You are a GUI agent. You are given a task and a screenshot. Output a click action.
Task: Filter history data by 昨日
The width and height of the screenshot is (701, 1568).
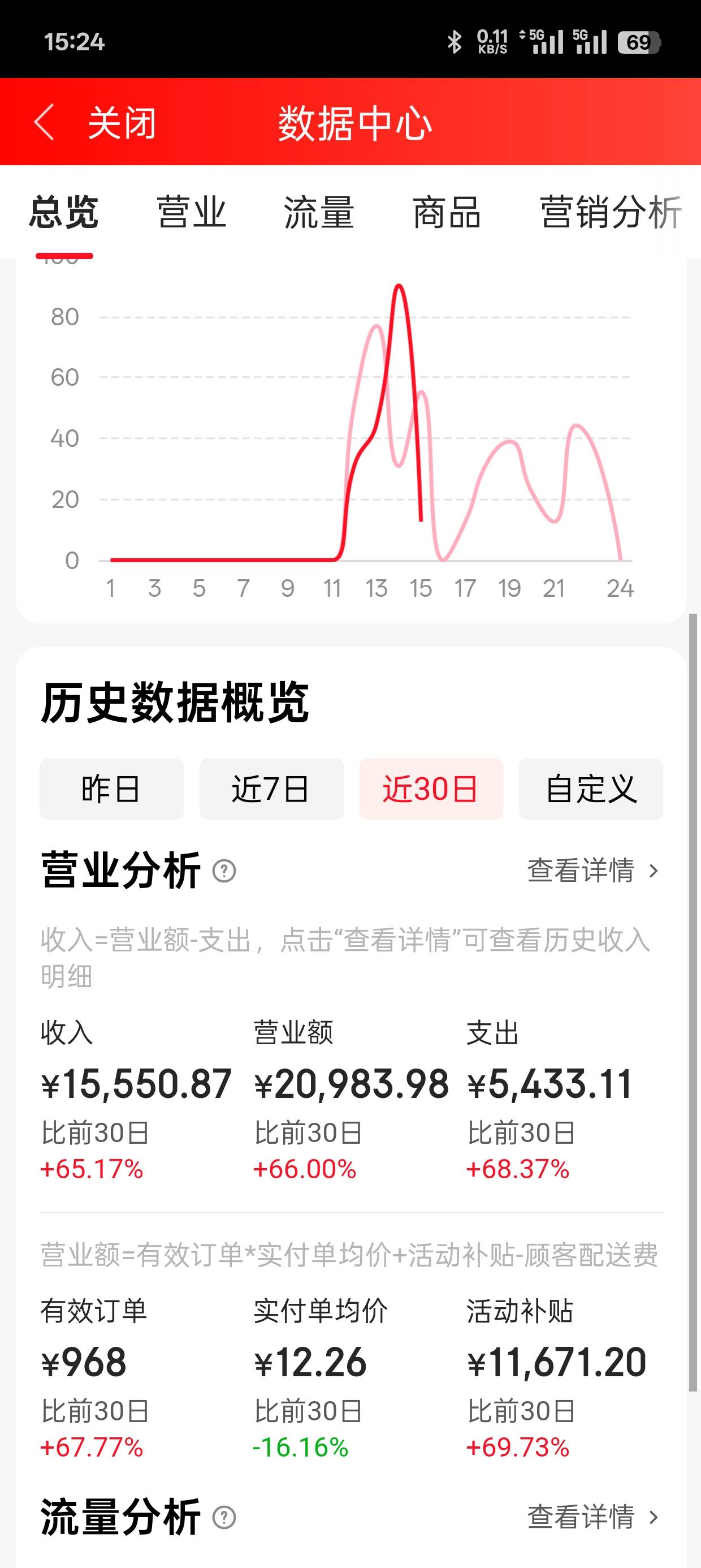(111, 789)
